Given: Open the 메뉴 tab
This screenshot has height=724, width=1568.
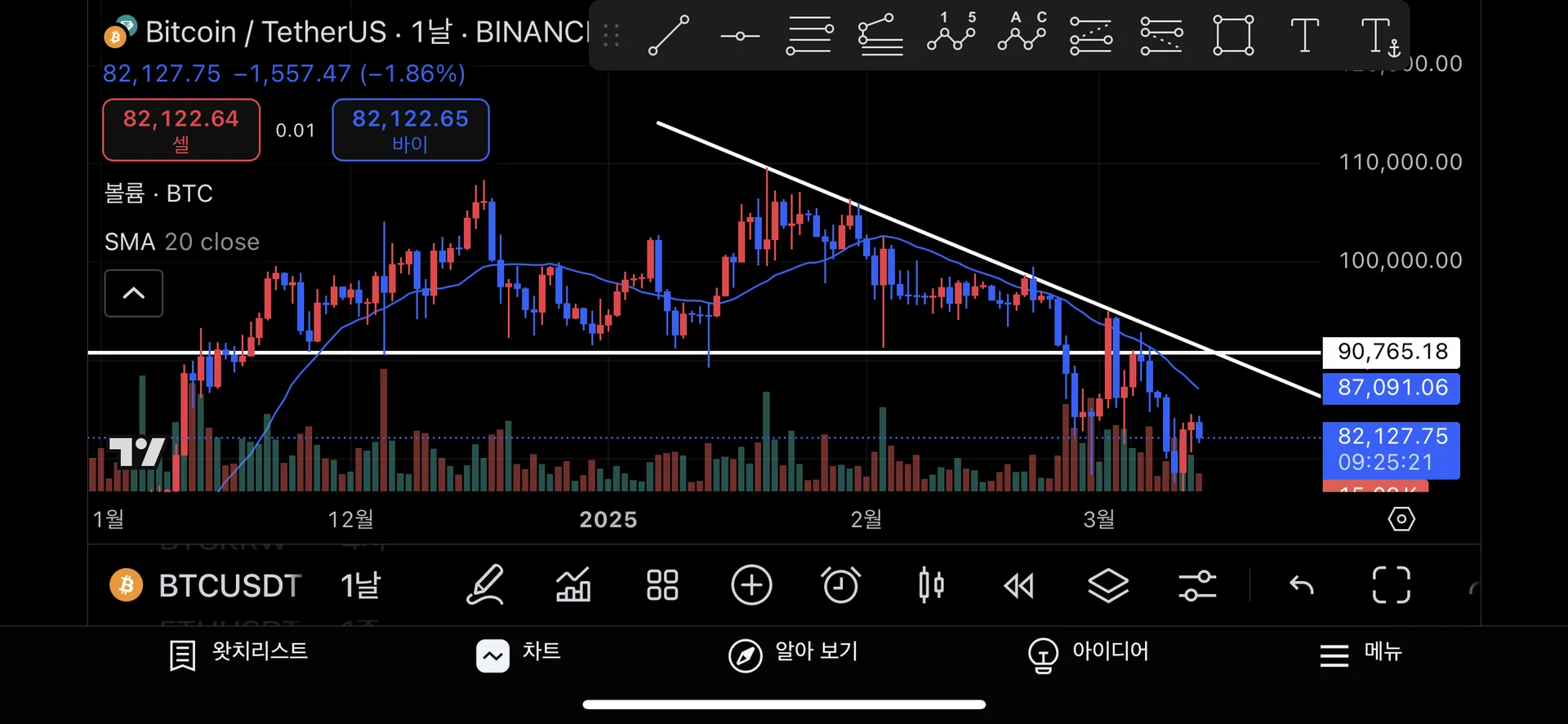Looking at the screenshot, I should [x=1361, y=653].
